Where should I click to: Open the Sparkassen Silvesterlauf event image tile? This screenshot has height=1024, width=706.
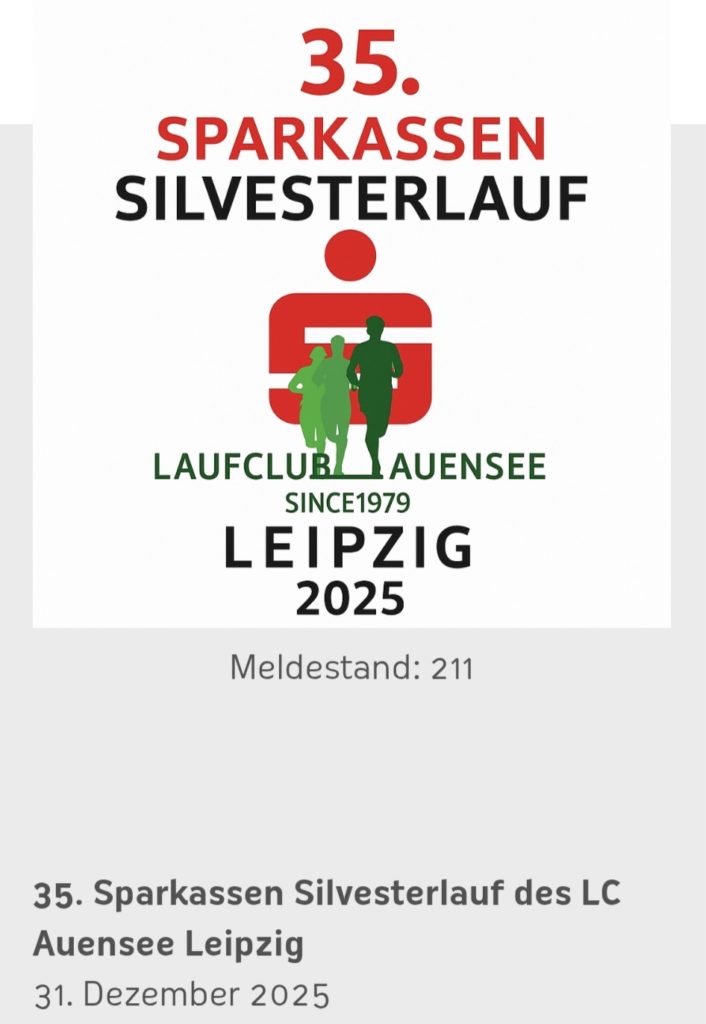pos(352,320)
